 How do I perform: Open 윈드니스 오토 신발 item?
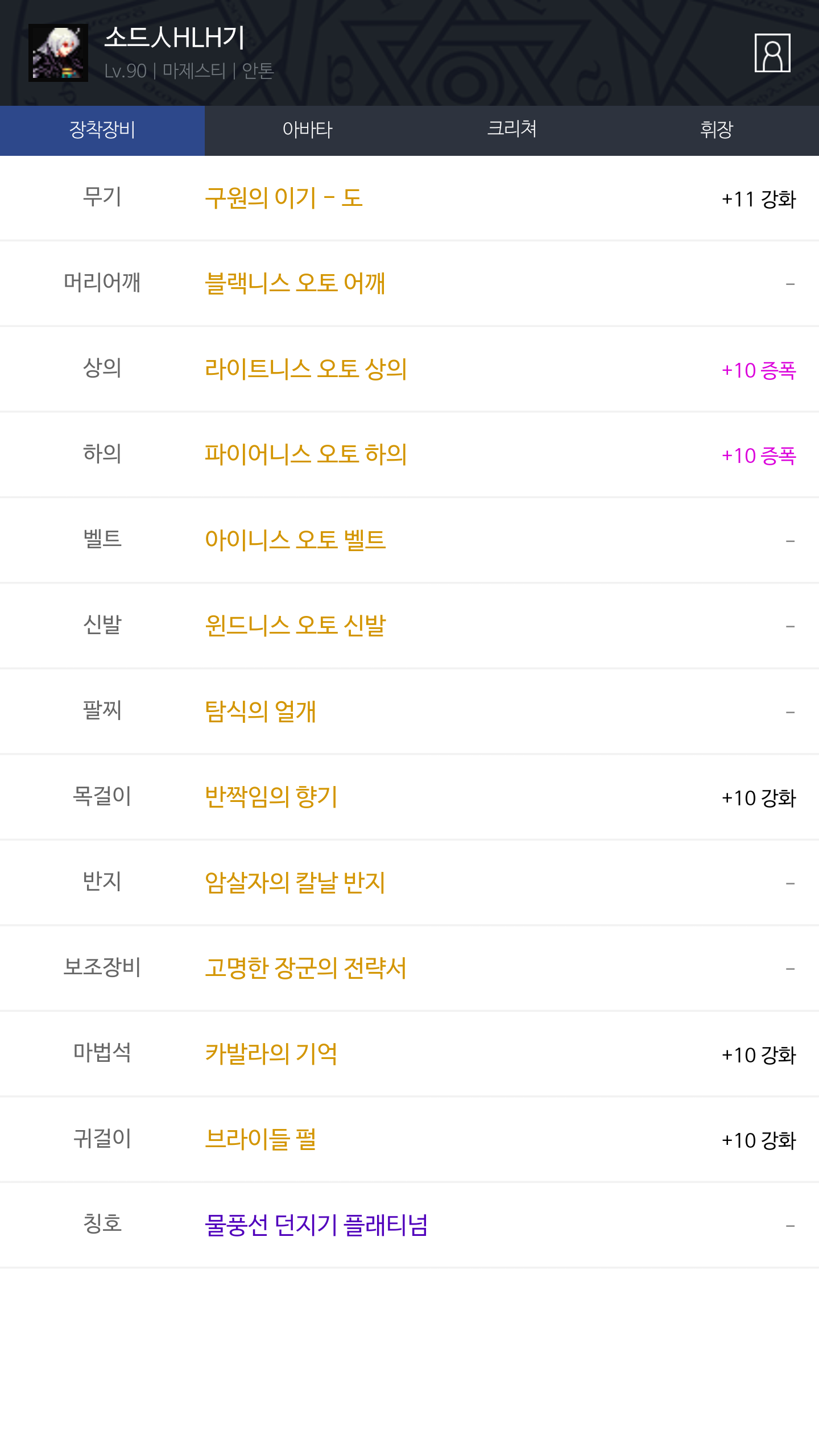295,625
